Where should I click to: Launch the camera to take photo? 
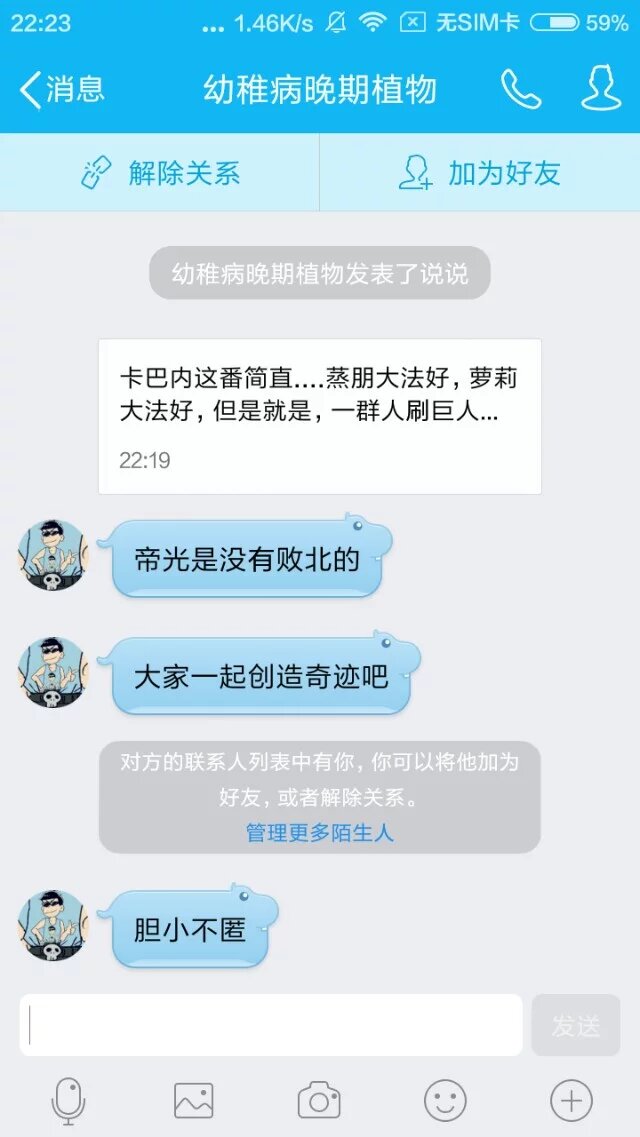pyautogui.click(x=319, y=1101)
